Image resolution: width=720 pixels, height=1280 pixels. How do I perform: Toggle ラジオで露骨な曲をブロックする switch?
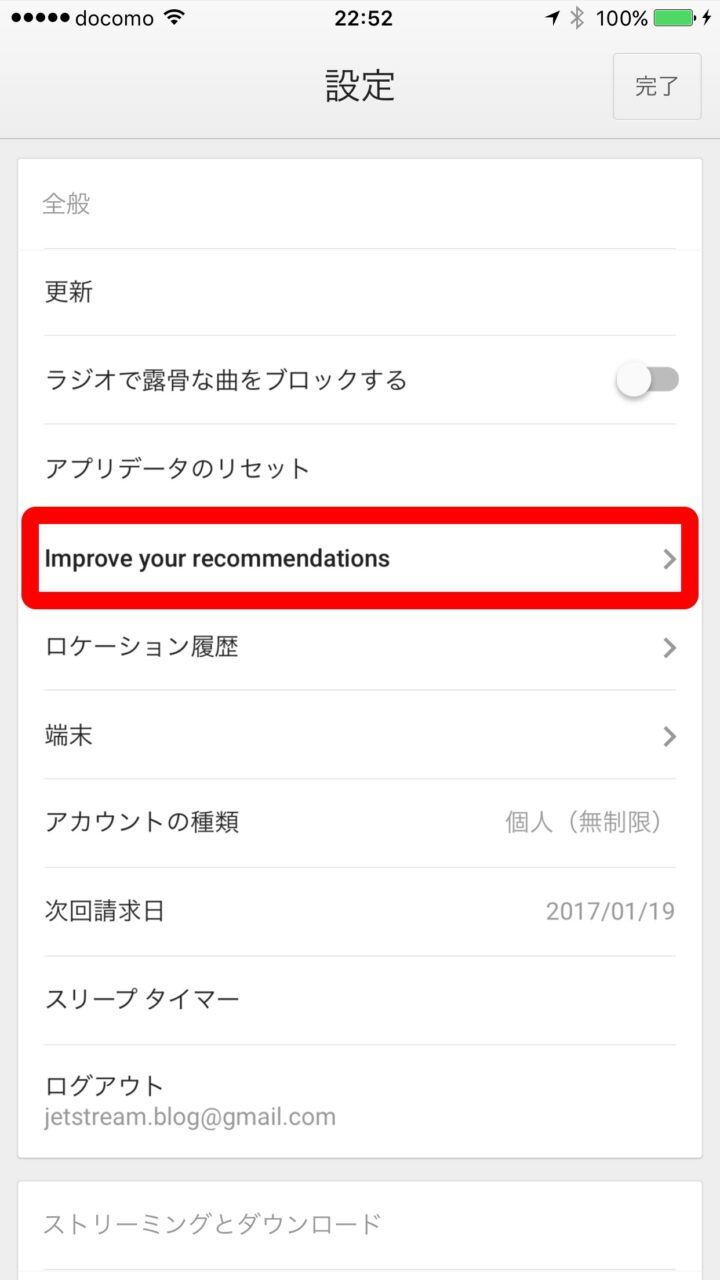(647, 380)
